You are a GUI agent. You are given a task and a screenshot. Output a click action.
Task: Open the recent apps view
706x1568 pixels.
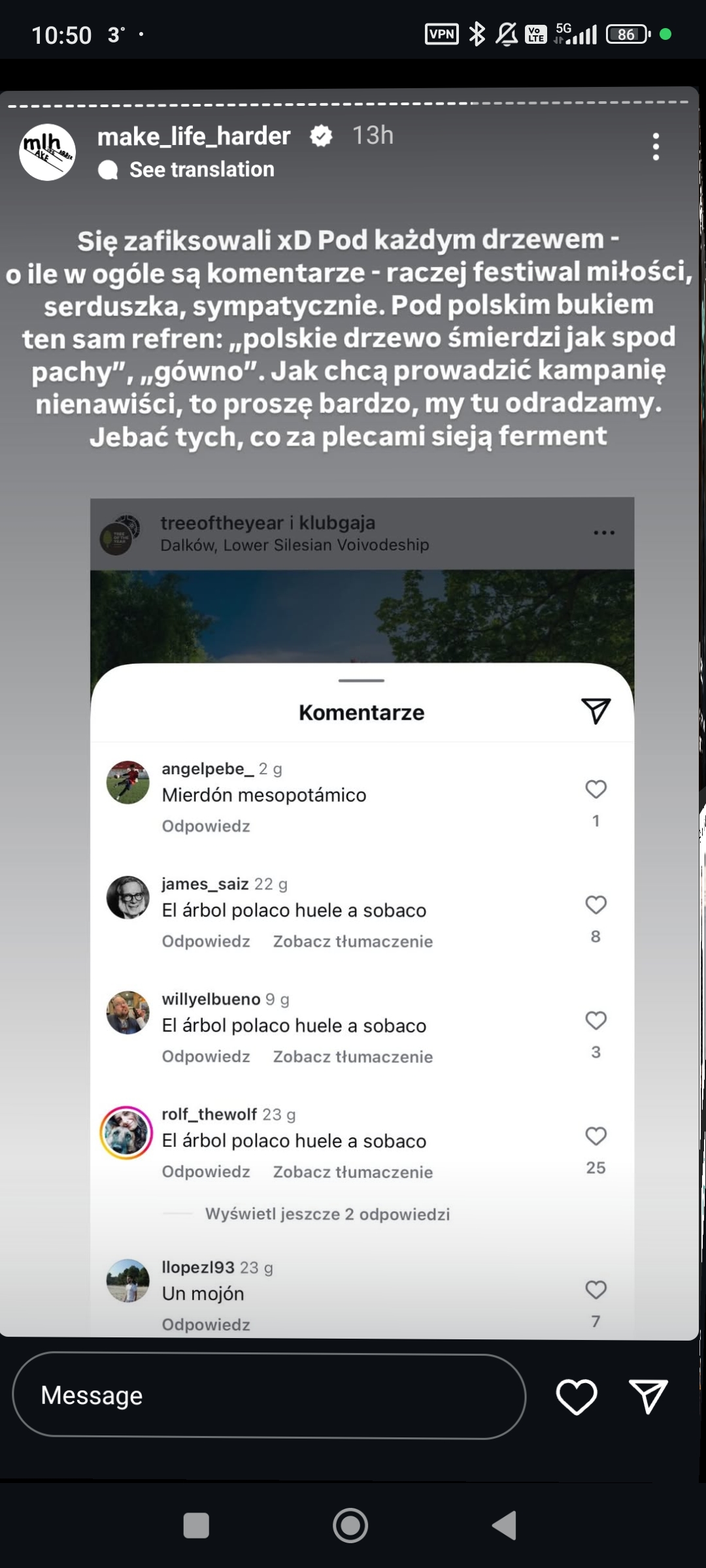[196, 1526]
